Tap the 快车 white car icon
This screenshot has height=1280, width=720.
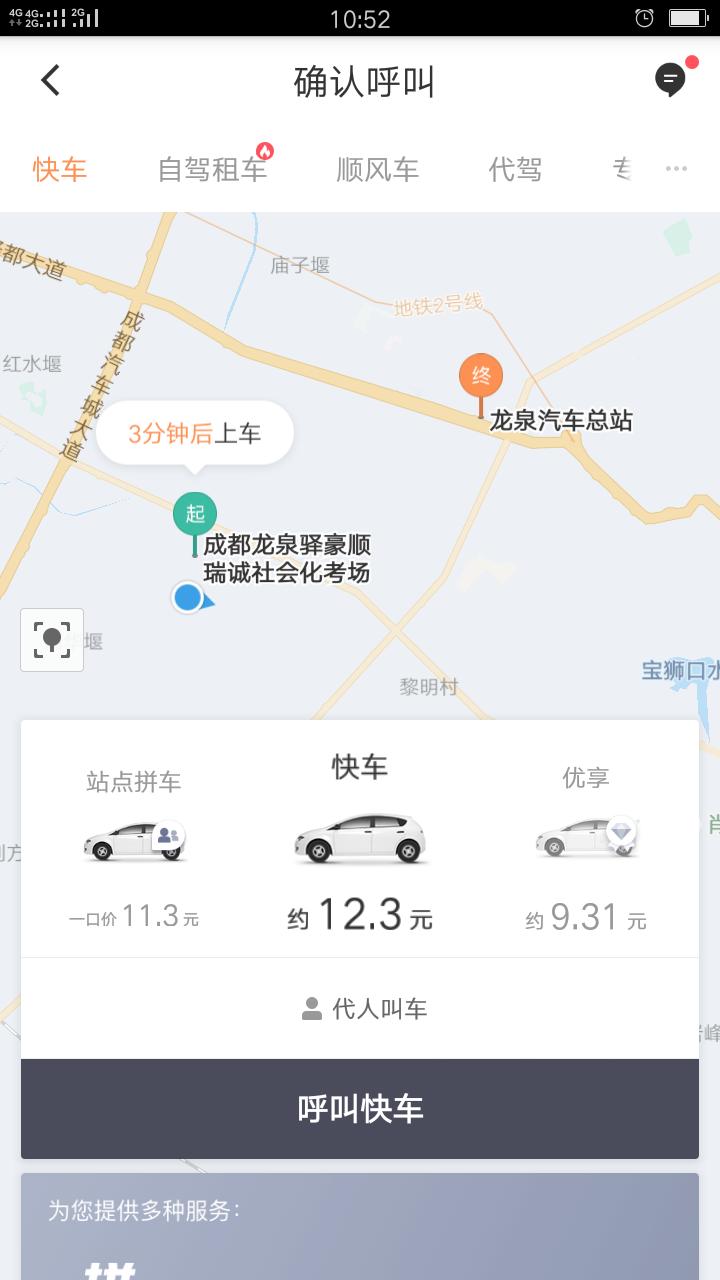pyautogui.click(x=360, y=840)
